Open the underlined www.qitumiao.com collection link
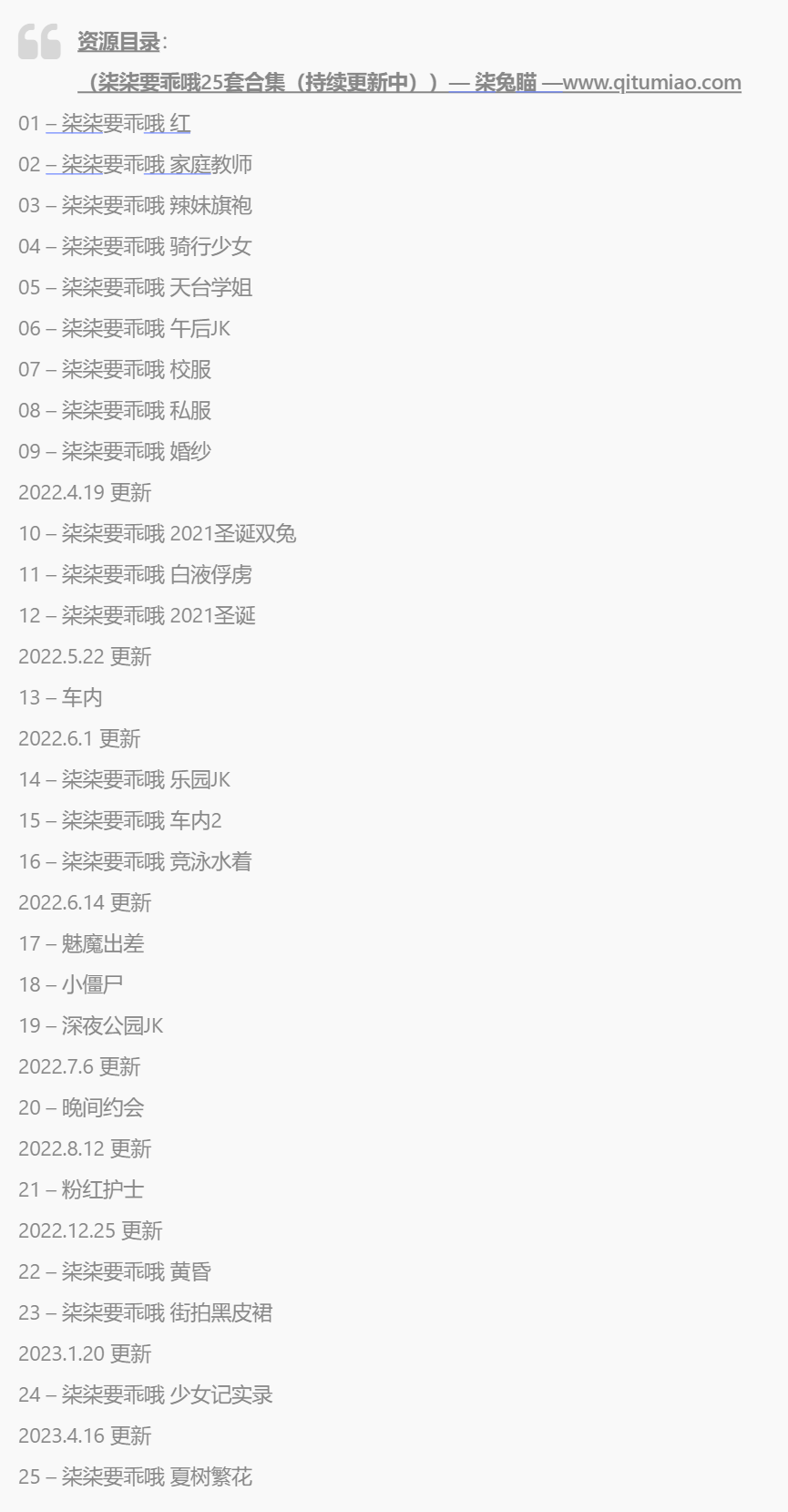 pos(409,82)
